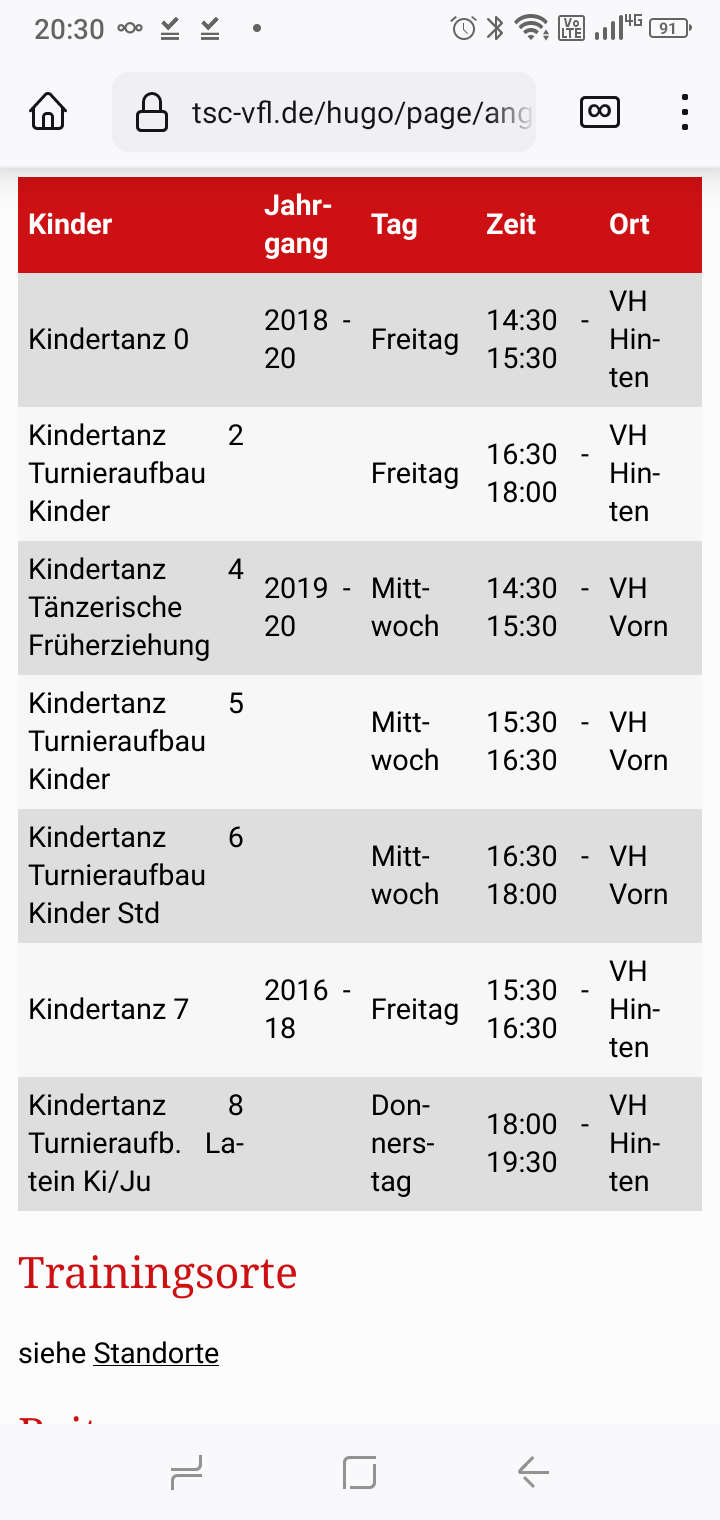Open the recent apps overview
This screenshot has height=1520, width=720.
point(187,1472)
